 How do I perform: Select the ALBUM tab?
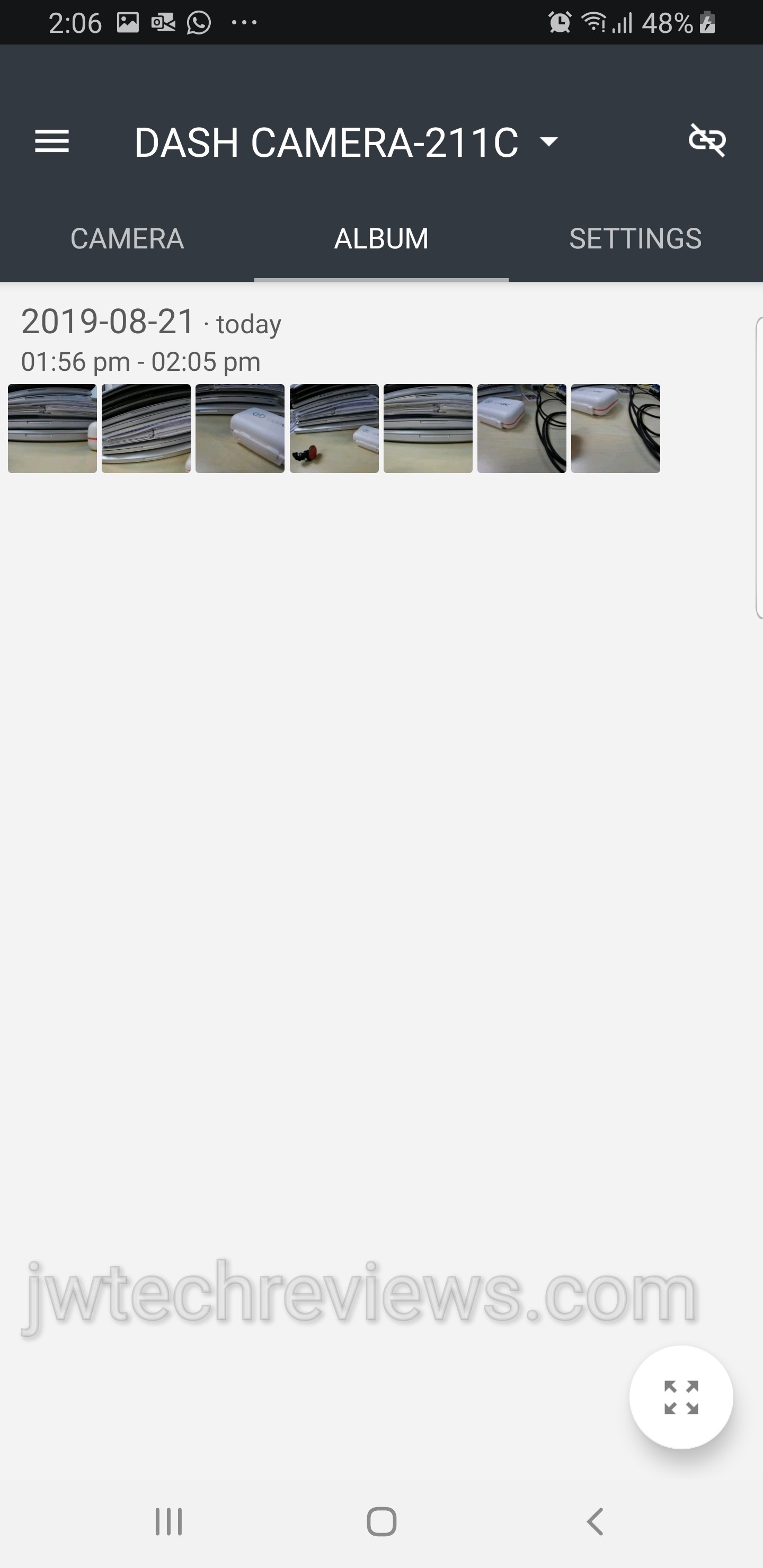coord(381,238)
